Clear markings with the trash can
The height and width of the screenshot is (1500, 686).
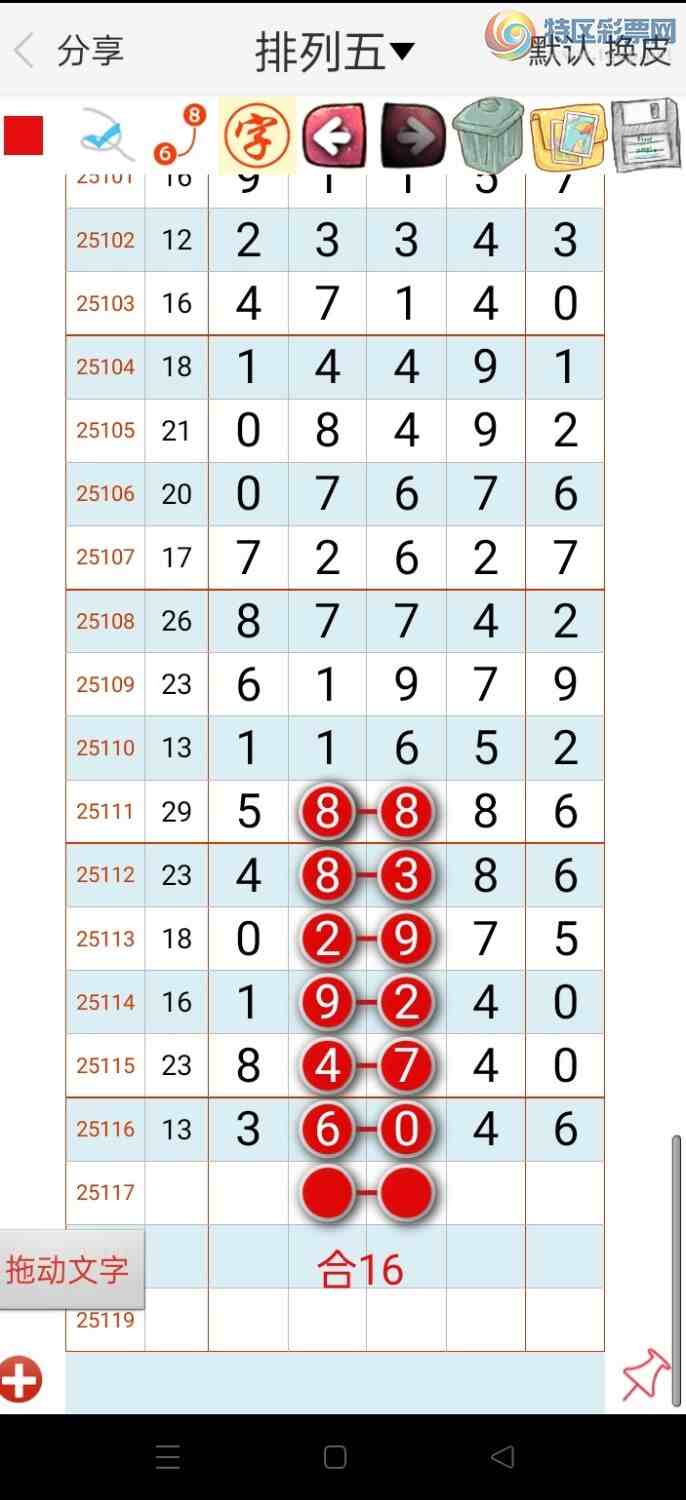point(489,135)
